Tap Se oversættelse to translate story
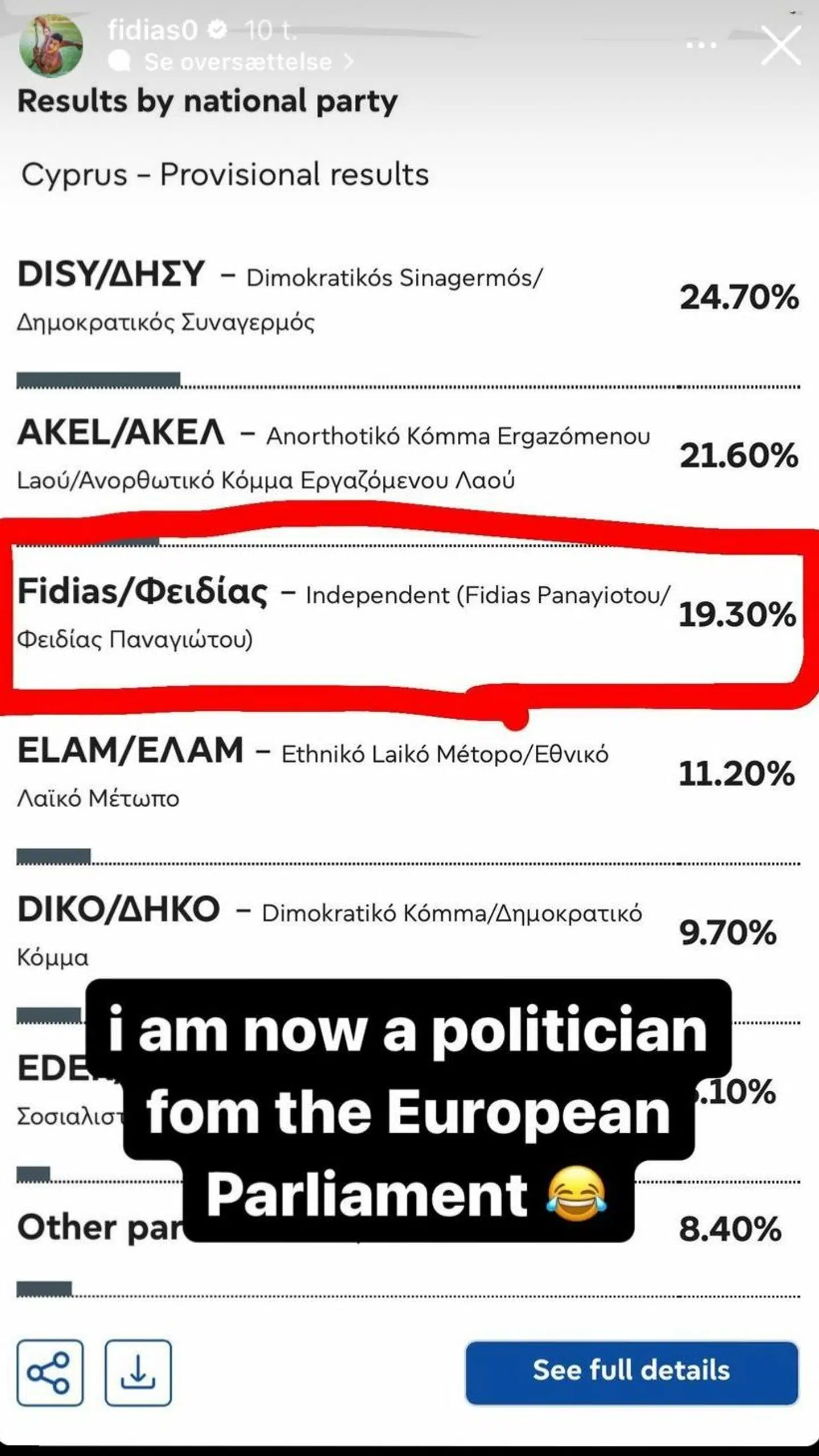 click(239, 61)
